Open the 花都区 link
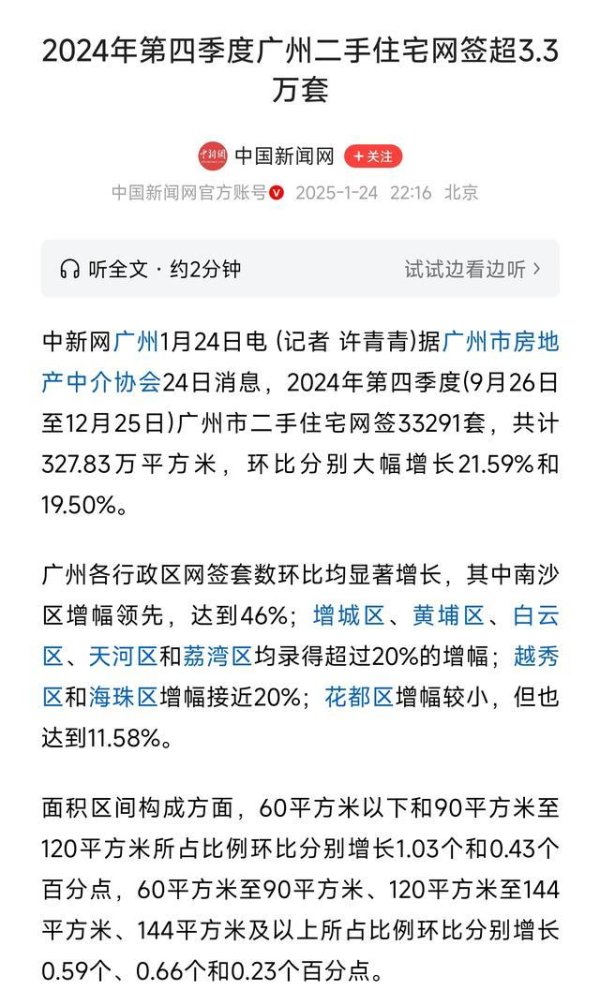The width and height of the screenshot is (600, 990). coord(359,698)
